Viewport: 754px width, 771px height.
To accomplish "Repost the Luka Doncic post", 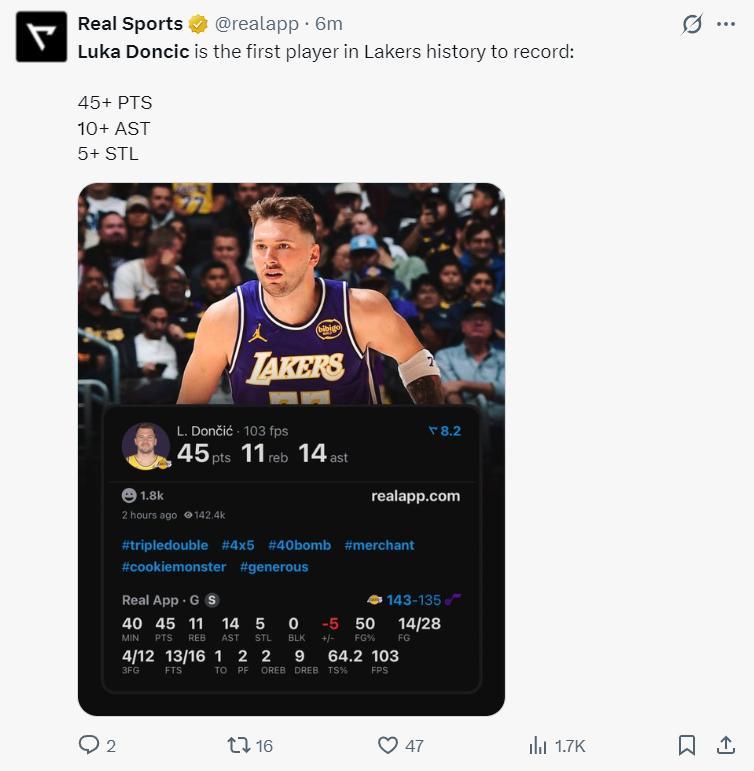I will click(239, 745).
